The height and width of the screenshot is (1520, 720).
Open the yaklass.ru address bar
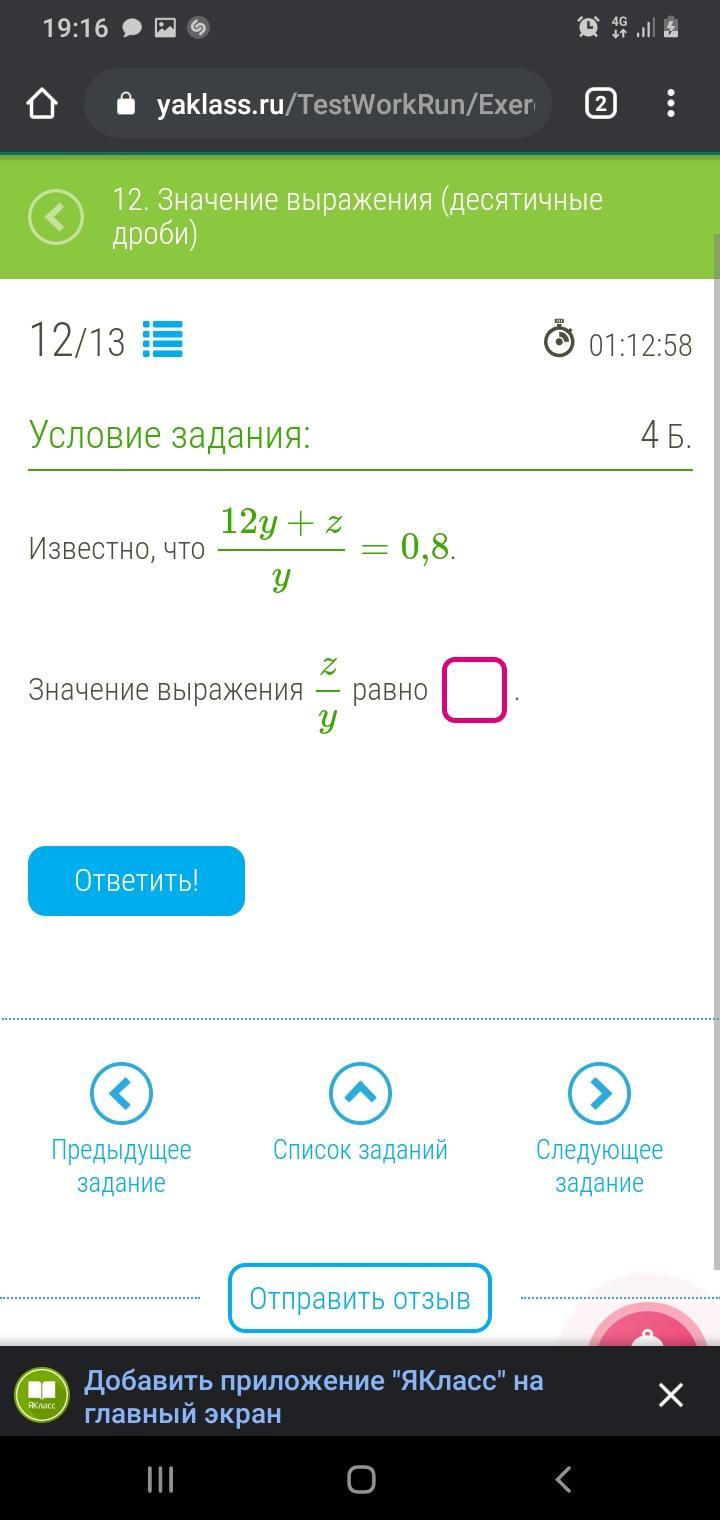click(x=318, y=104)
